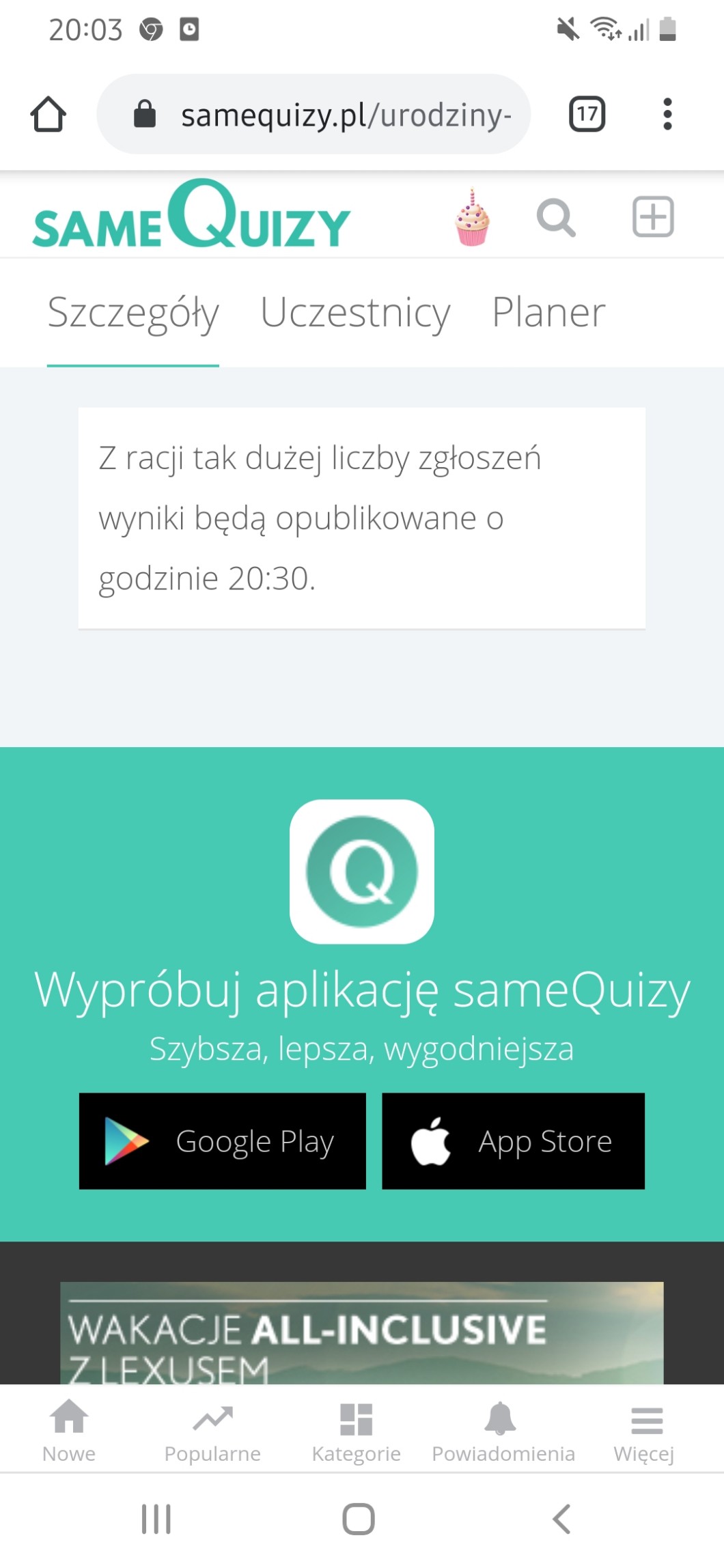Switch to the Uczestnicy tab
Viewport: 724px width, 1568px height.
tap(355, 314)
